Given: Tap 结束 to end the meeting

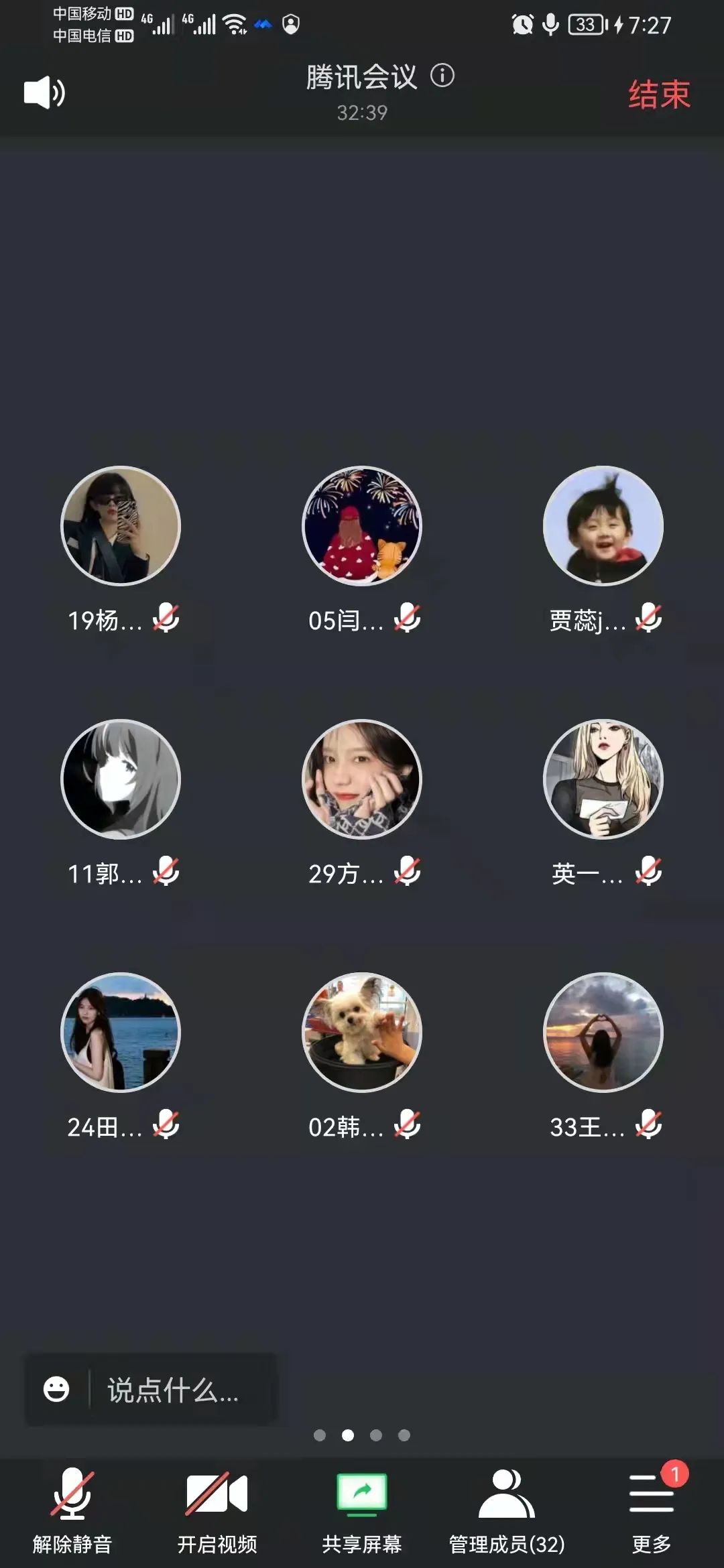Looking at the screenshot, I should tap(659, 94).
